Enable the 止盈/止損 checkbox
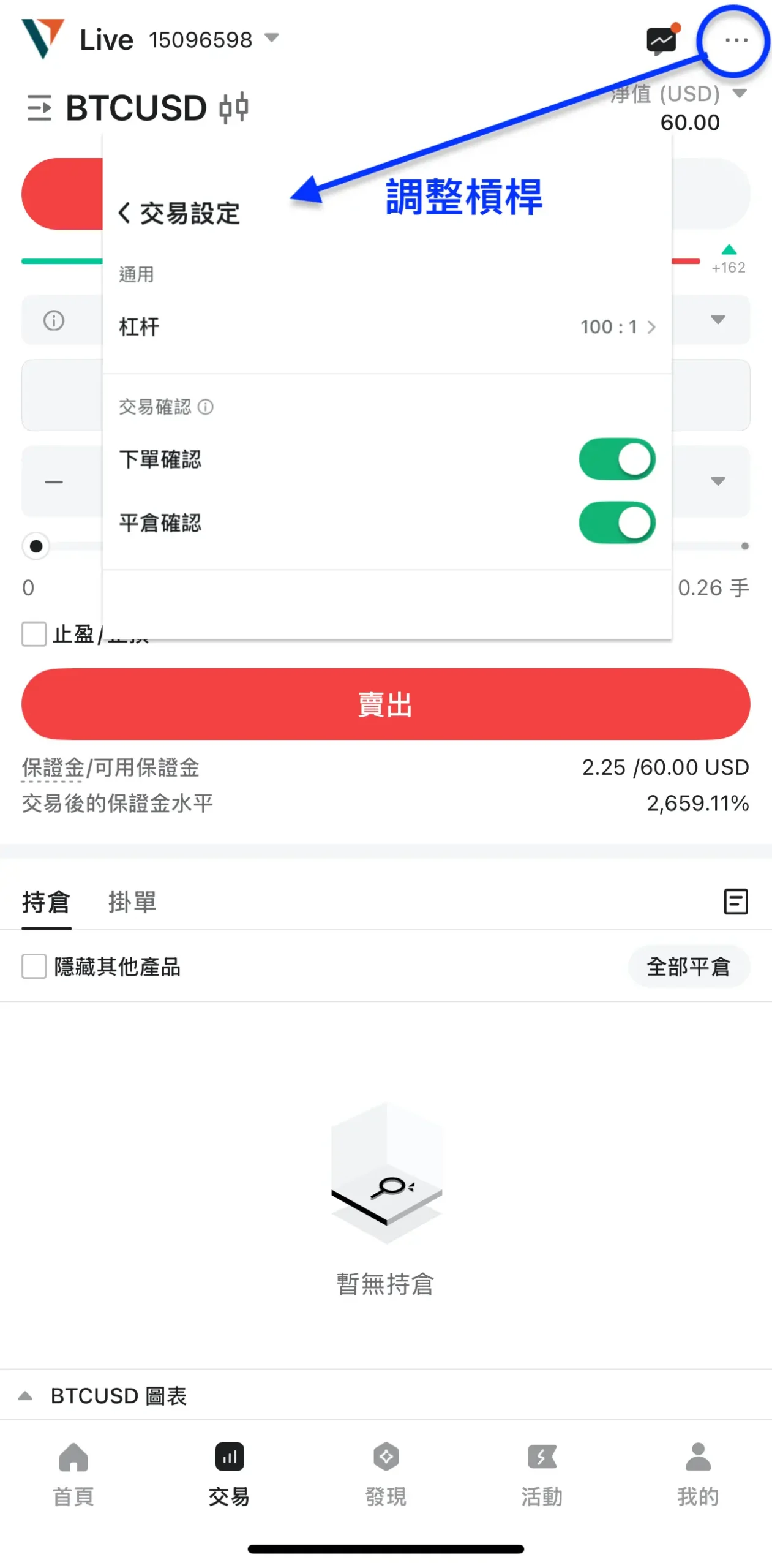Image resolution: width=772 pixels, height=1568 pixels. tap(34, 634)
